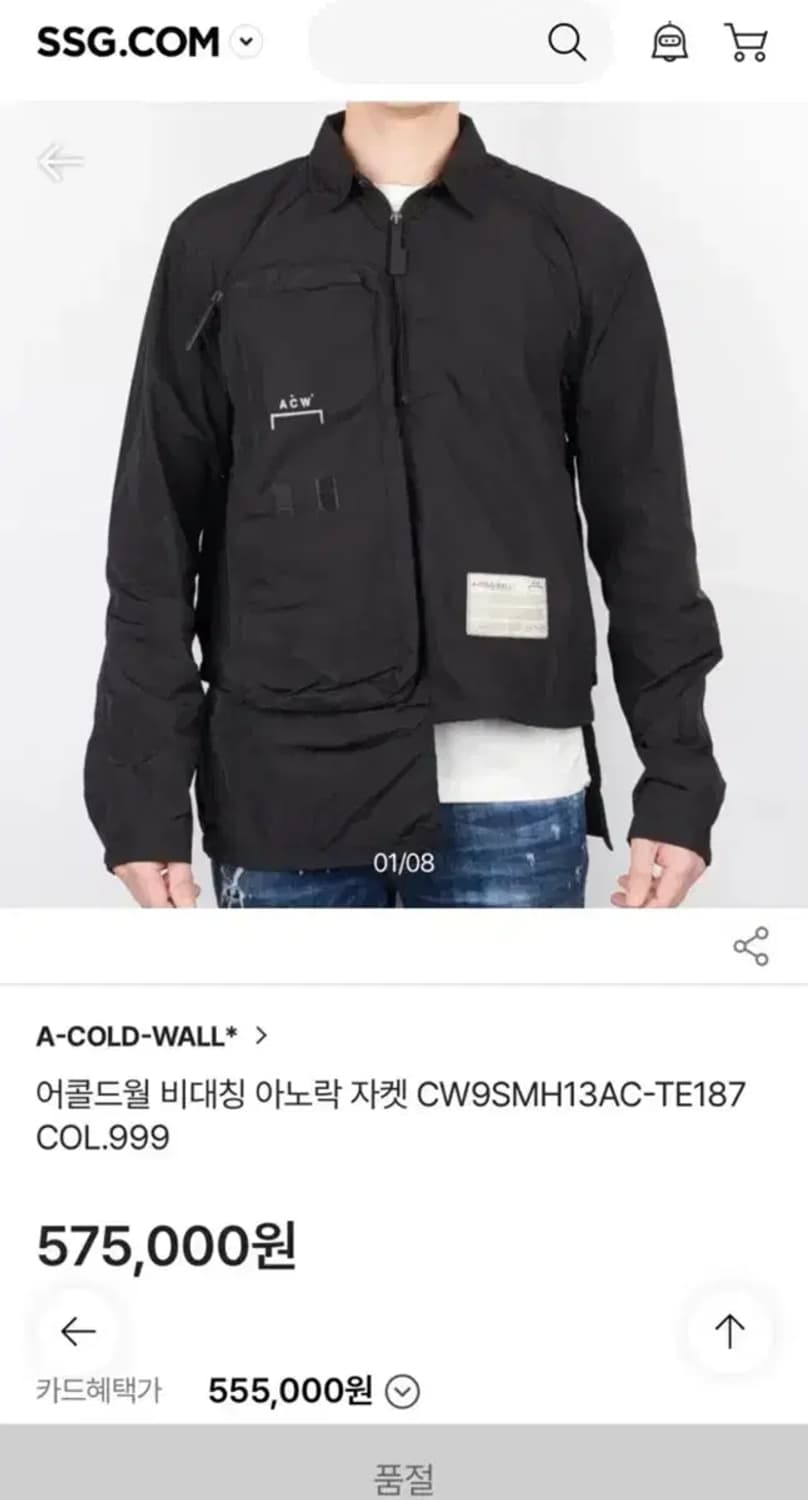This screenshot has width=808, height=1500.
Task: Follow the A-COLD-WALL* brand link
Action: point(136,1036)
